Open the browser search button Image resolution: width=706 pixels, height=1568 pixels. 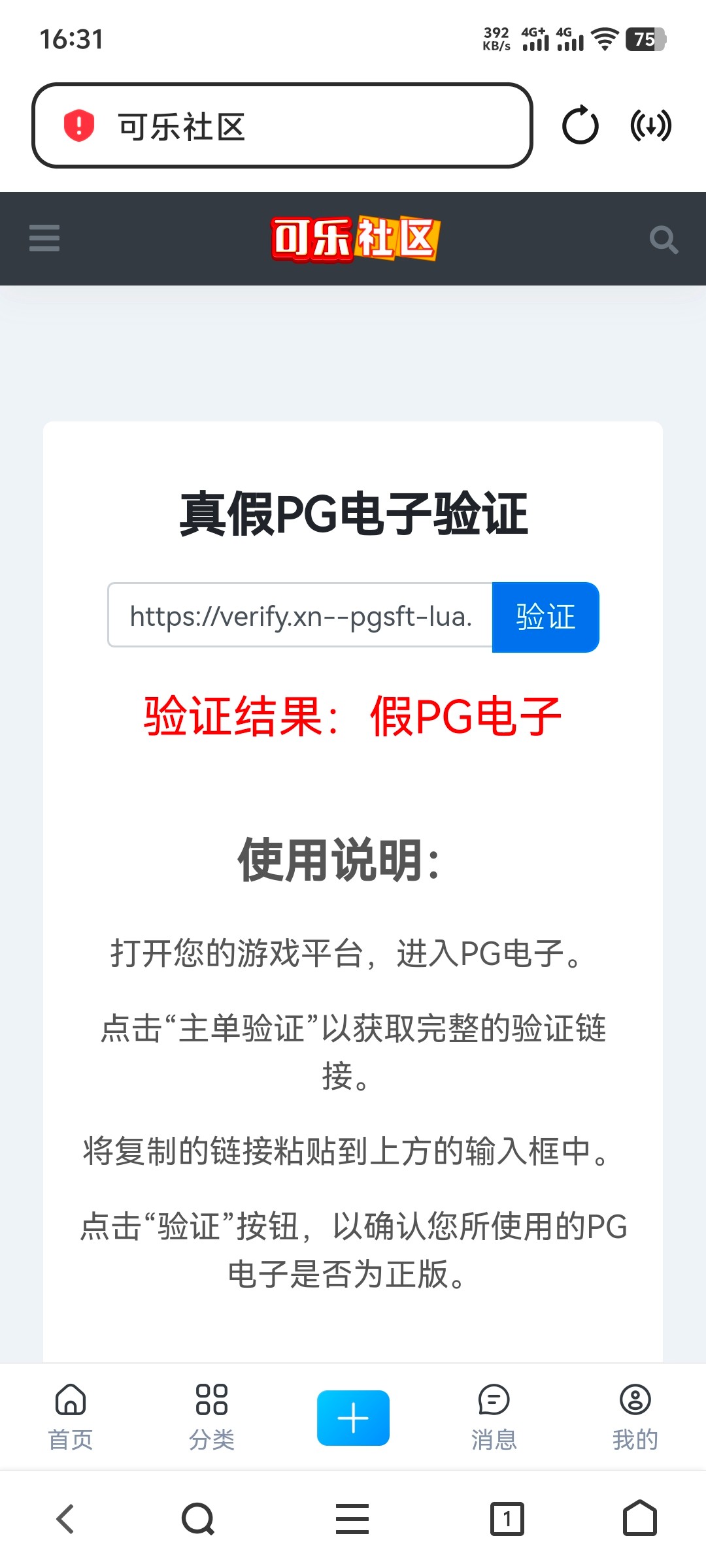pos(198,1518)
